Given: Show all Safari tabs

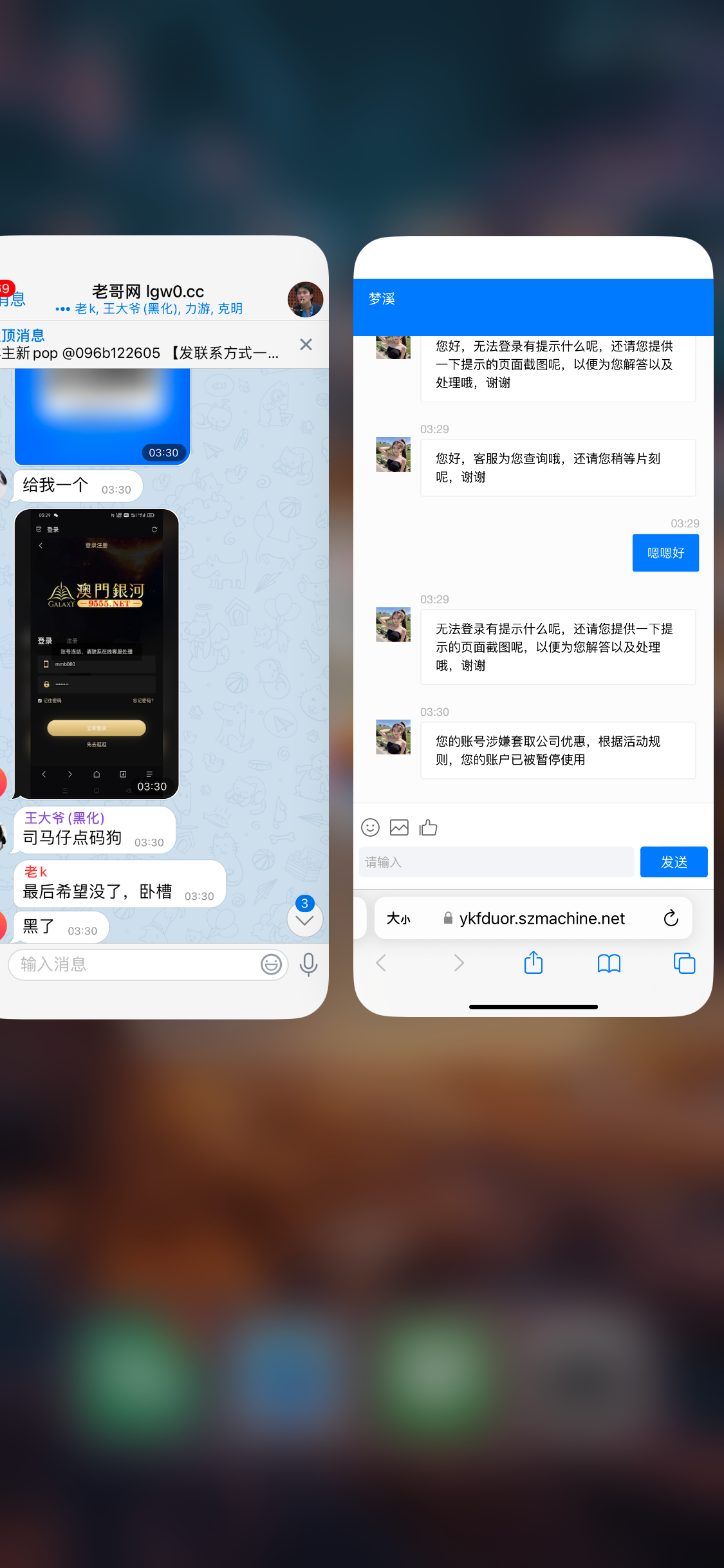Looking at the screenshot, I should pyautogui.click(x=683, y=963).
